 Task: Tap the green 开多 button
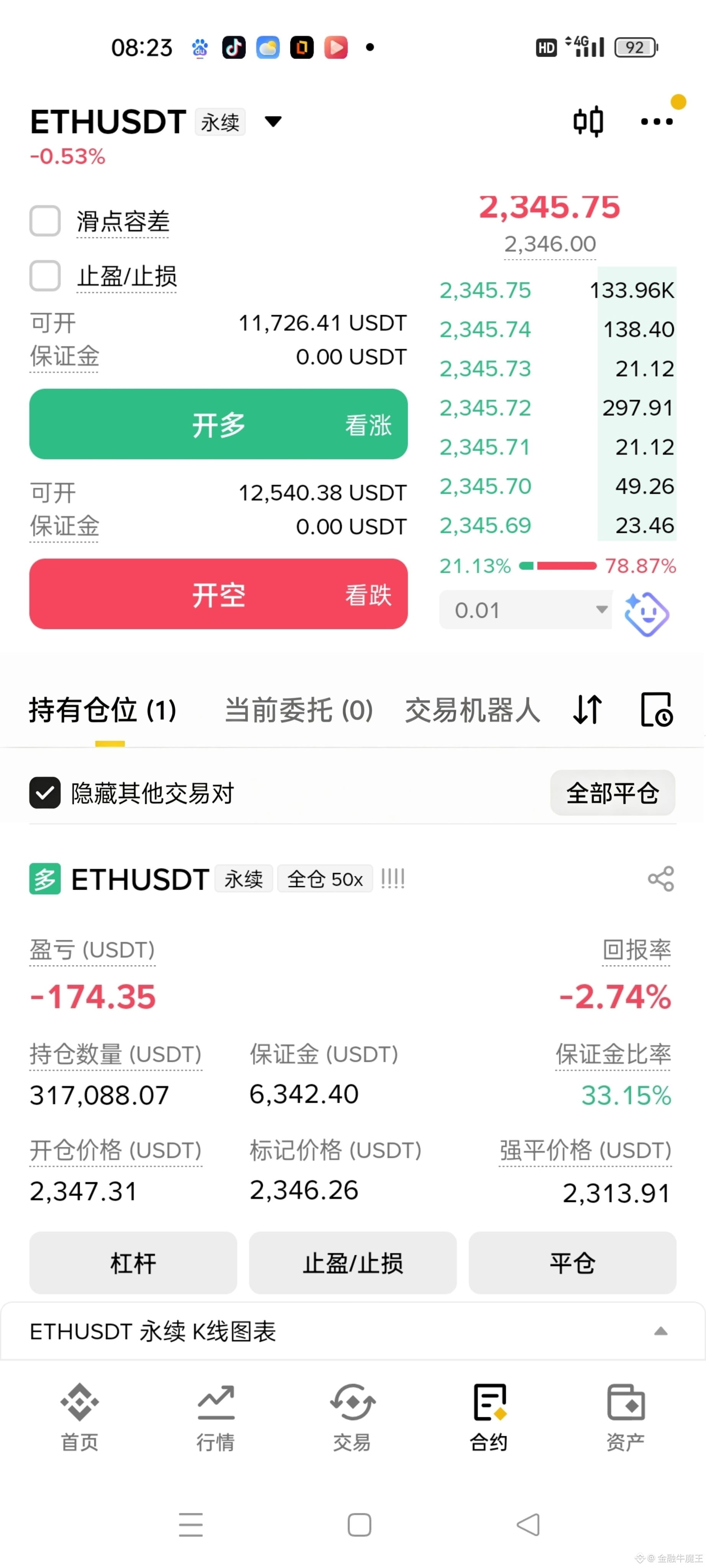[218, 424]
